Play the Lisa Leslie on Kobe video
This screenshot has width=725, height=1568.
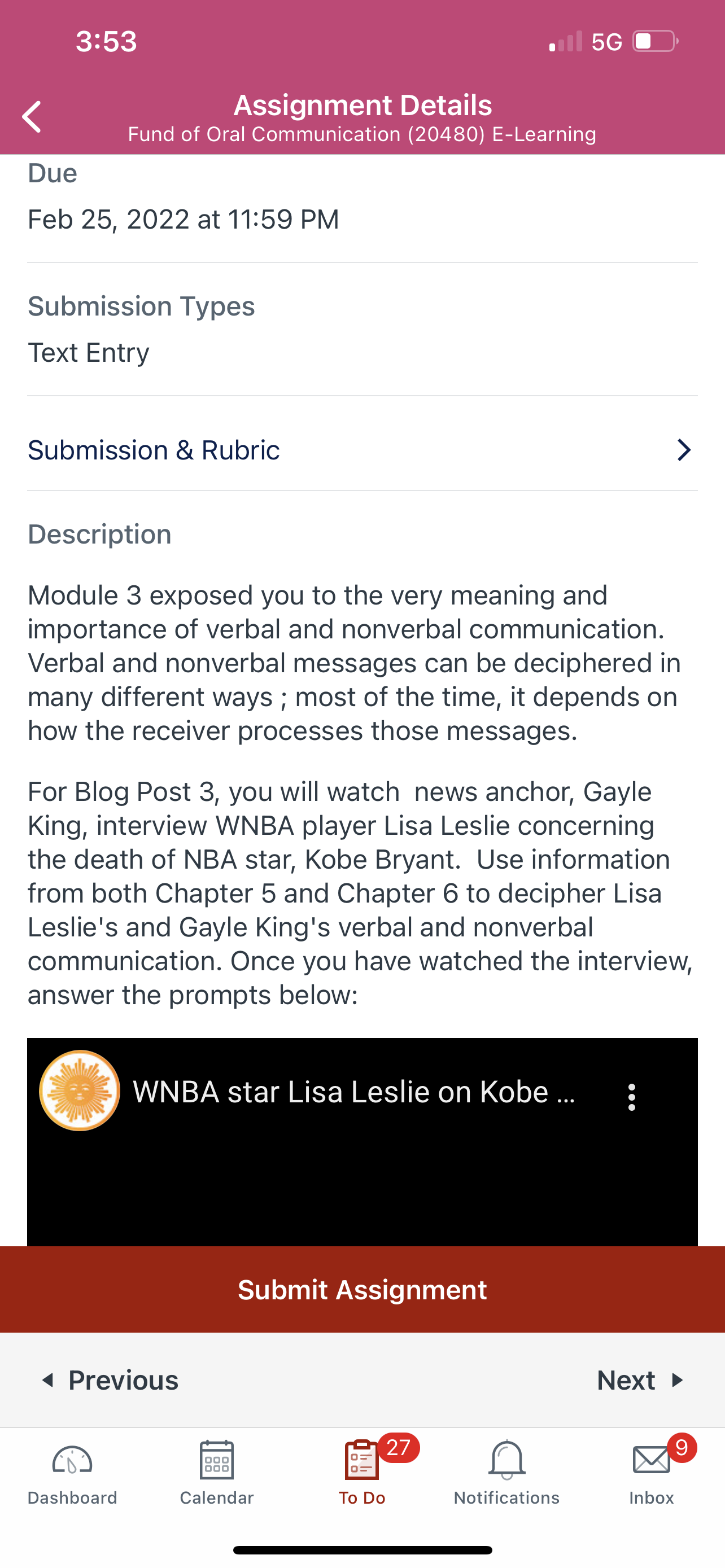click(x=362, y=1142)
